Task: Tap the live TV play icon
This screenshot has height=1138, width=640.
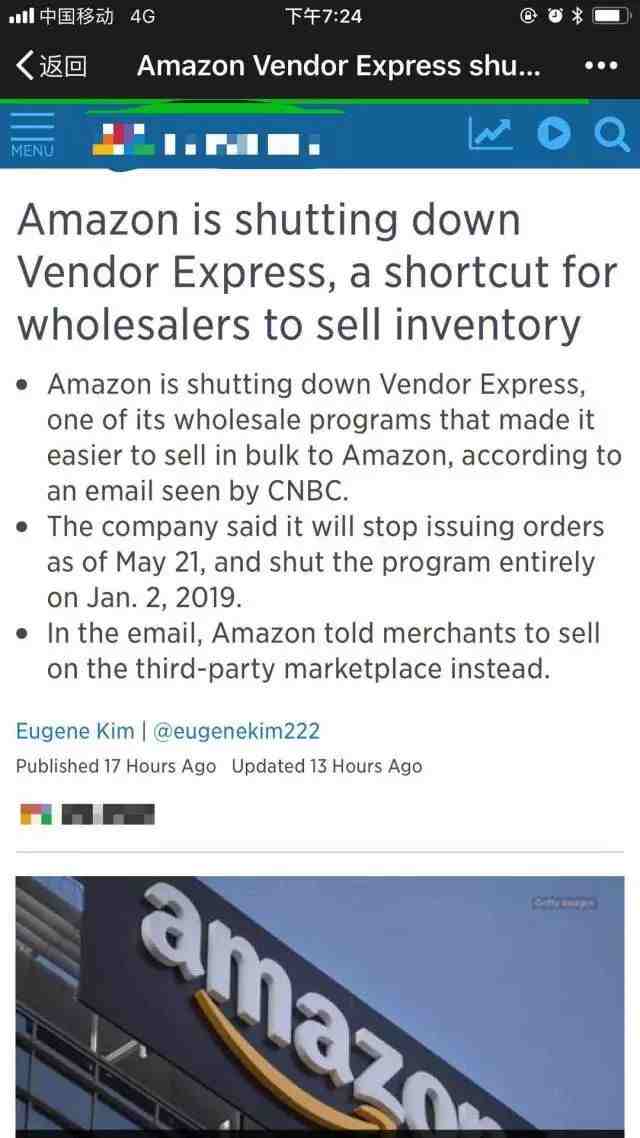Action: click(554, 134)
